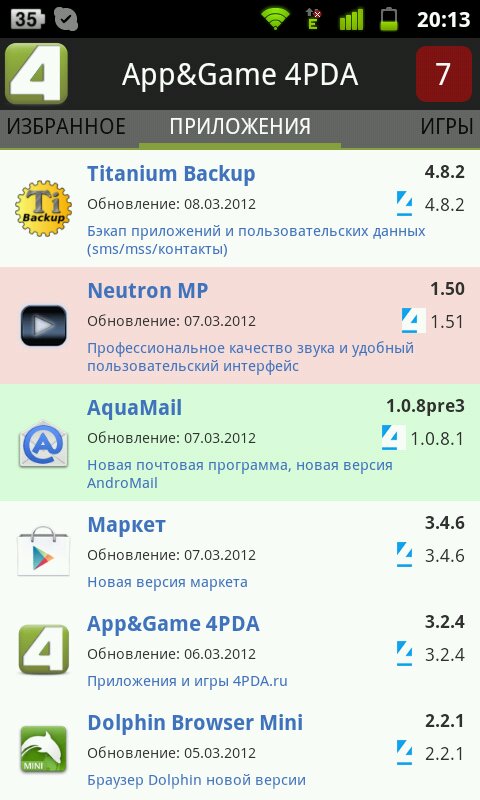The image size is (480, 800).
Task: Open Neutron MP app details
Action: 240,326
